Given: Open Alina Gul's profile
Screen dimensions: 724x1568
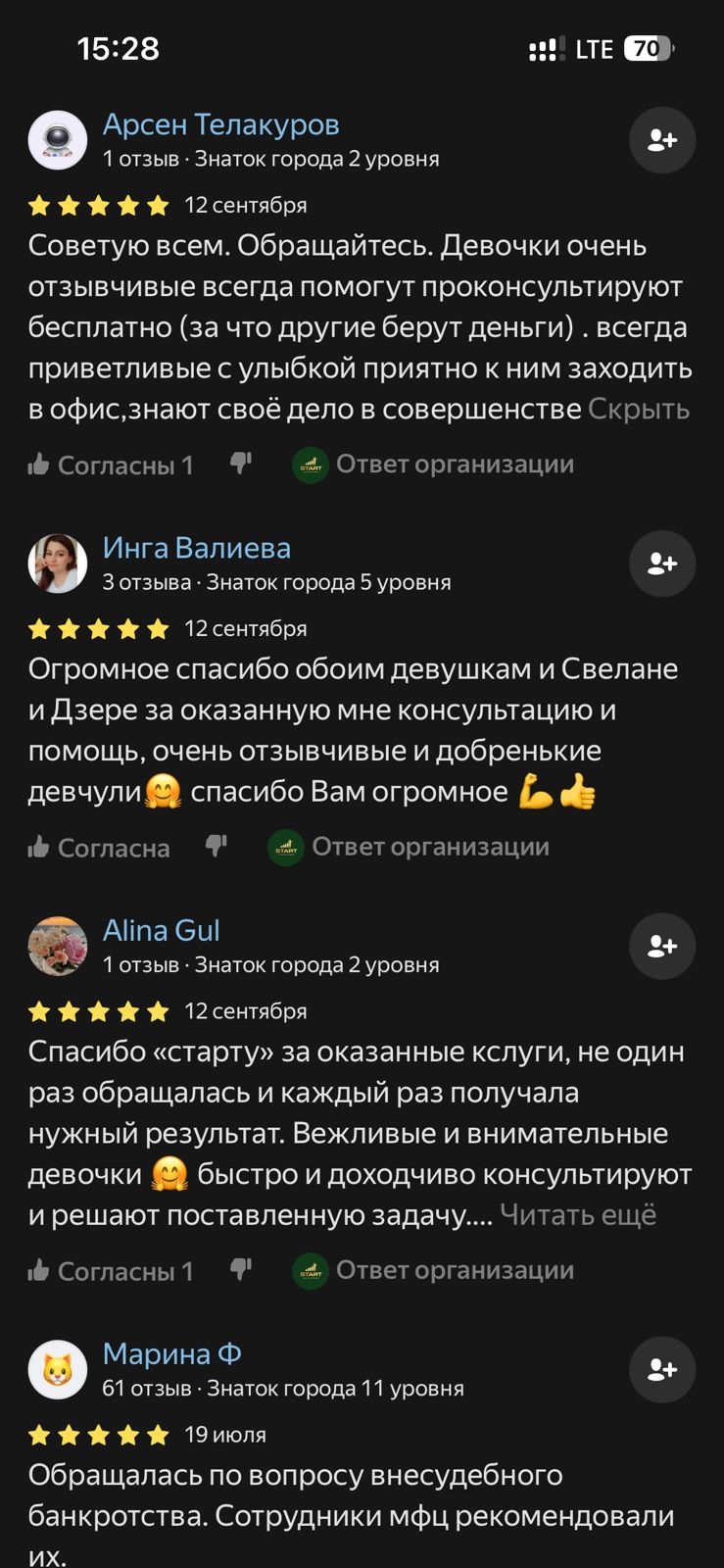Looking at the screenshot, I should [161, 930].
